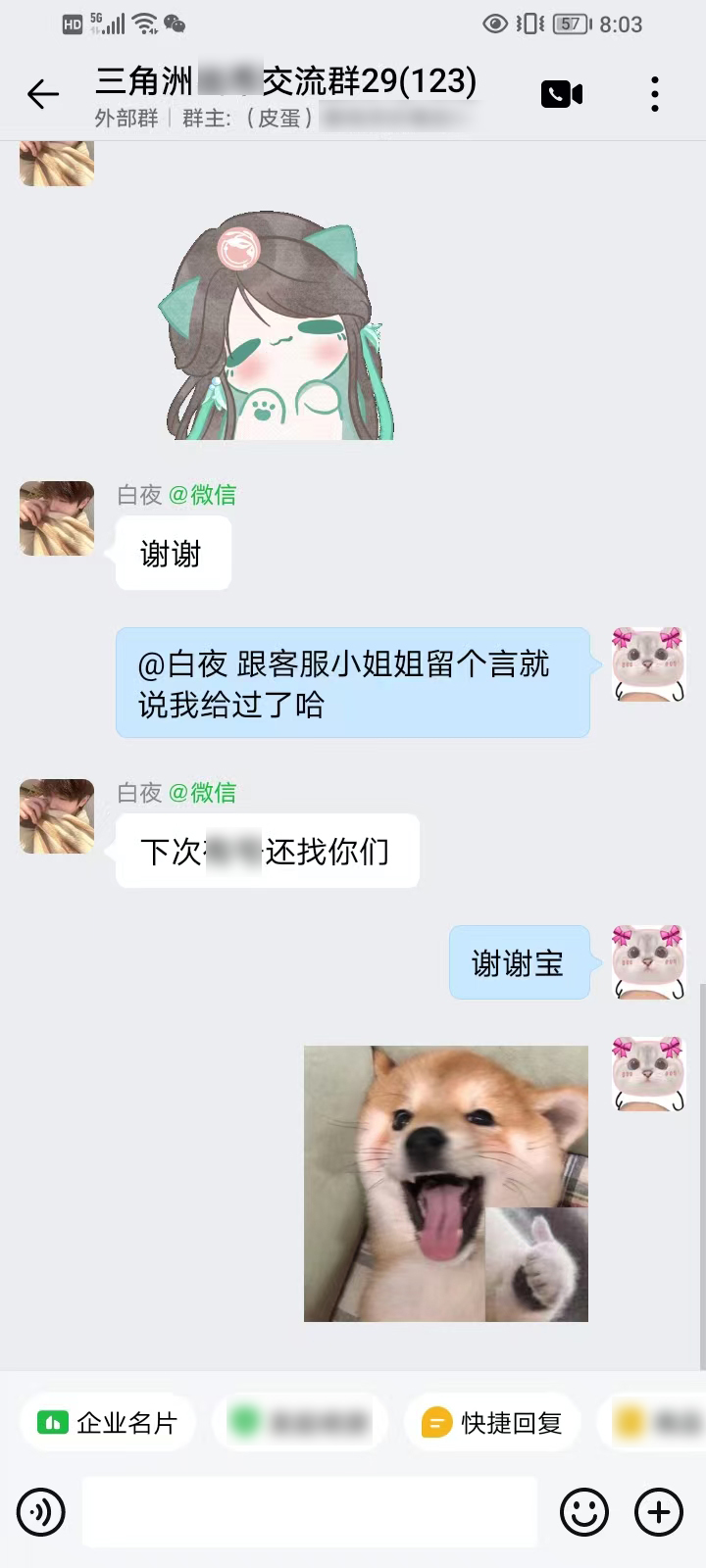The image size is (706, 1568).
Task: Open the three-dot overflow menu
Action: [x=654, y=94]
